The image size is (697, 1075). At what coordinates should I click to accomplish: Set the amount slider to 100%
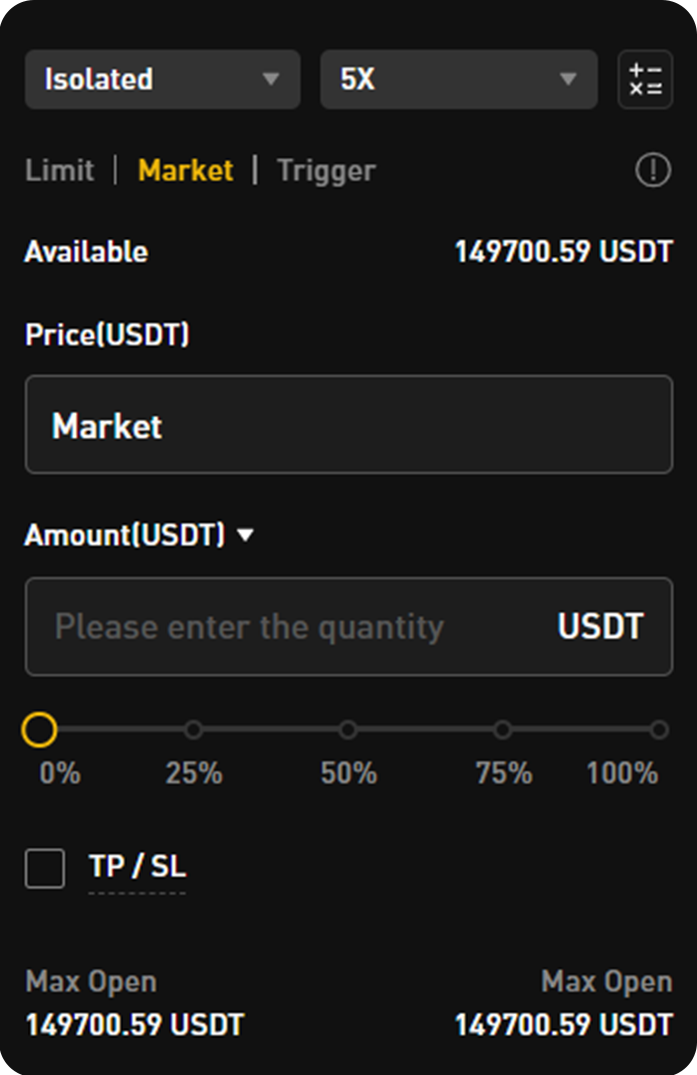(658, 730)
